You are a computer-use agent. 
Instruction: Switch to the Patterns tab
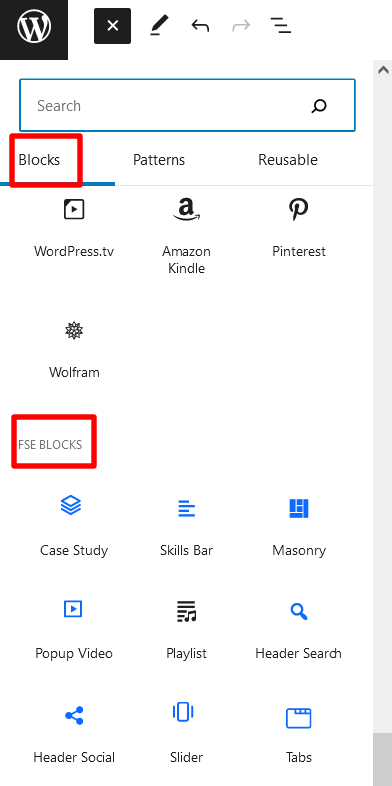coord(159,160)
